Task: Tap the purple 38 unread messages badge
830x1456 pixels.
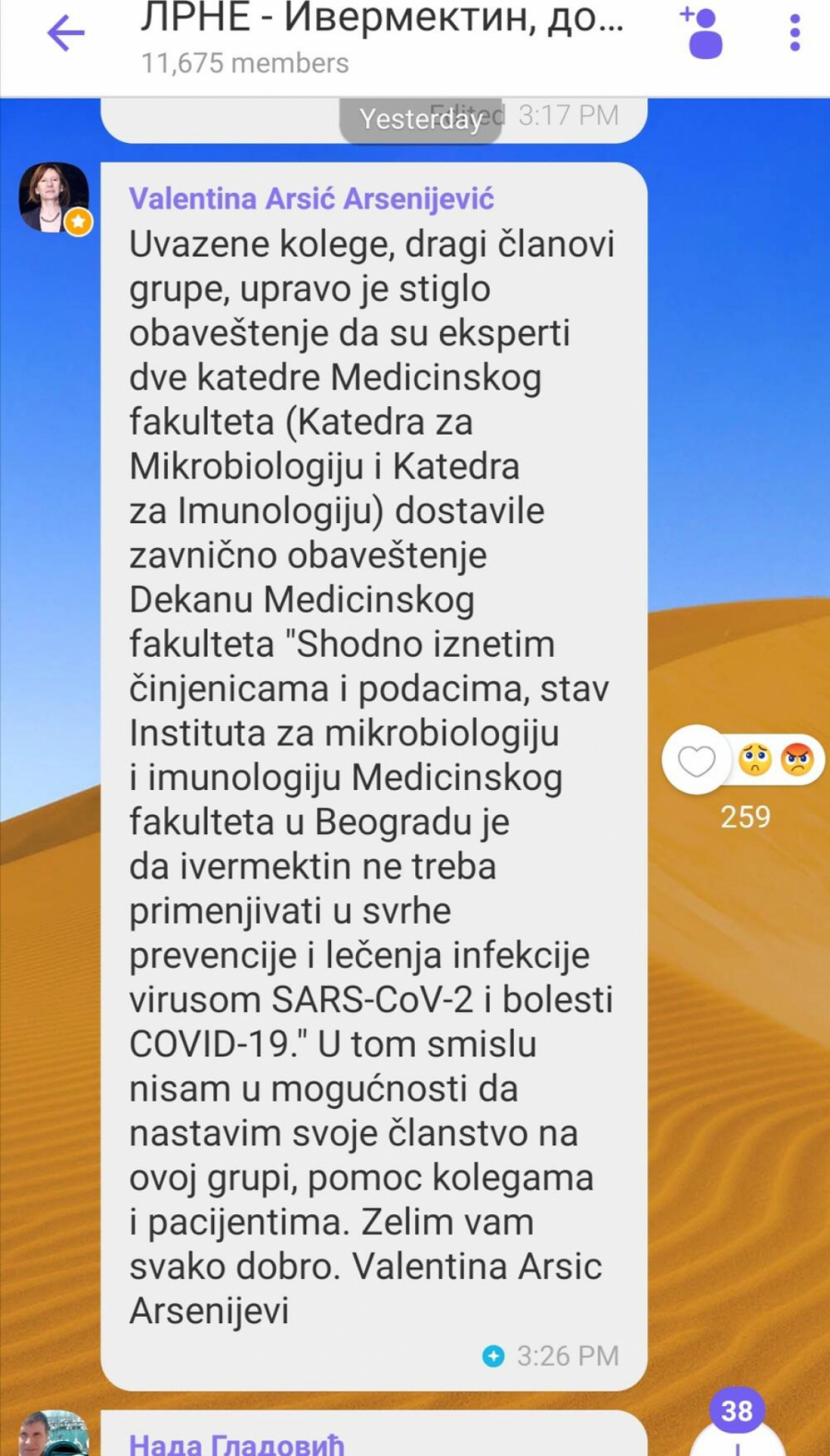Action: point(735,1410)
